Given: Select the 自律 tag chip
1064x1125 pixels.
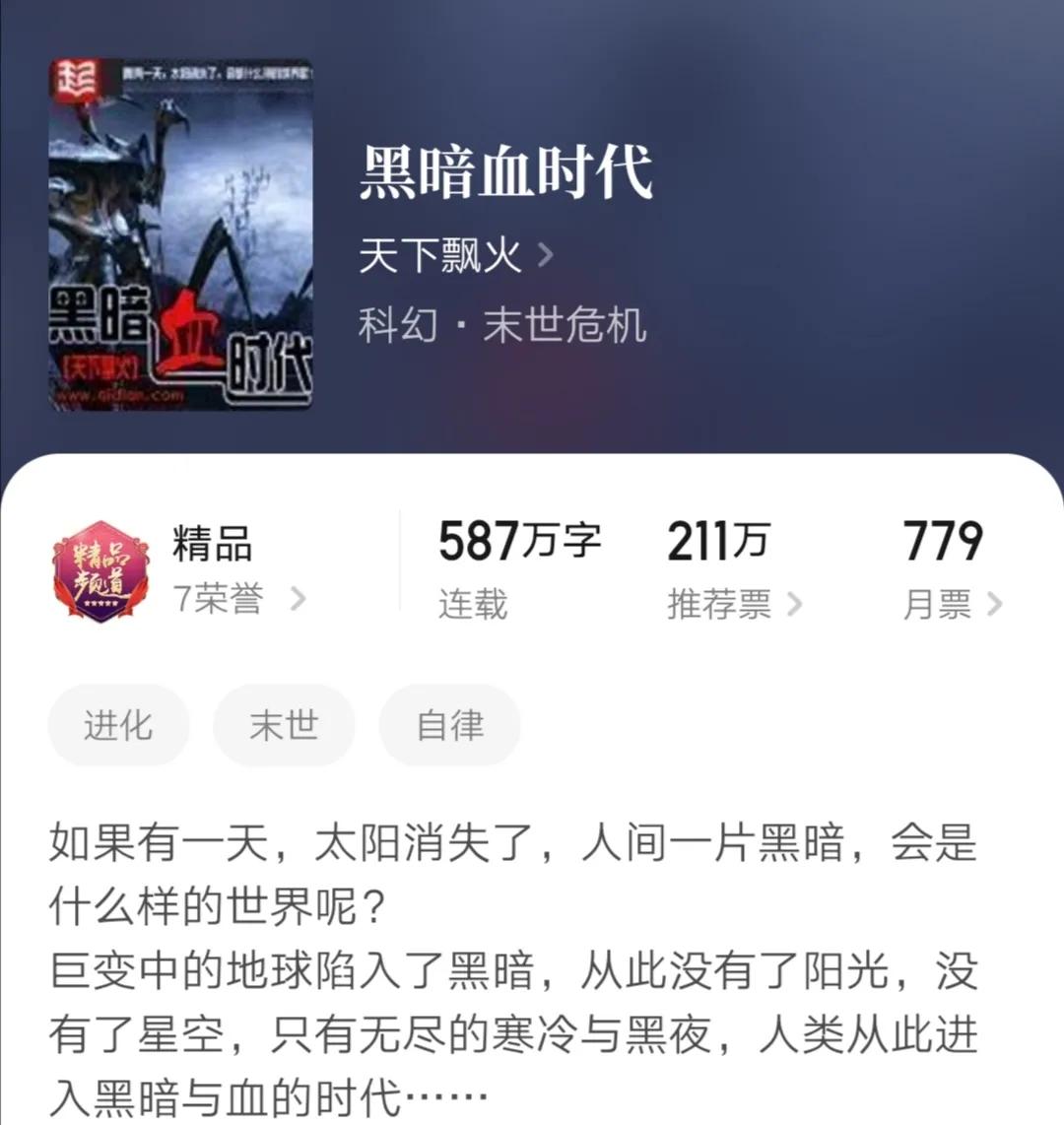Looking at the screenshot, I should tap(449, 726).
